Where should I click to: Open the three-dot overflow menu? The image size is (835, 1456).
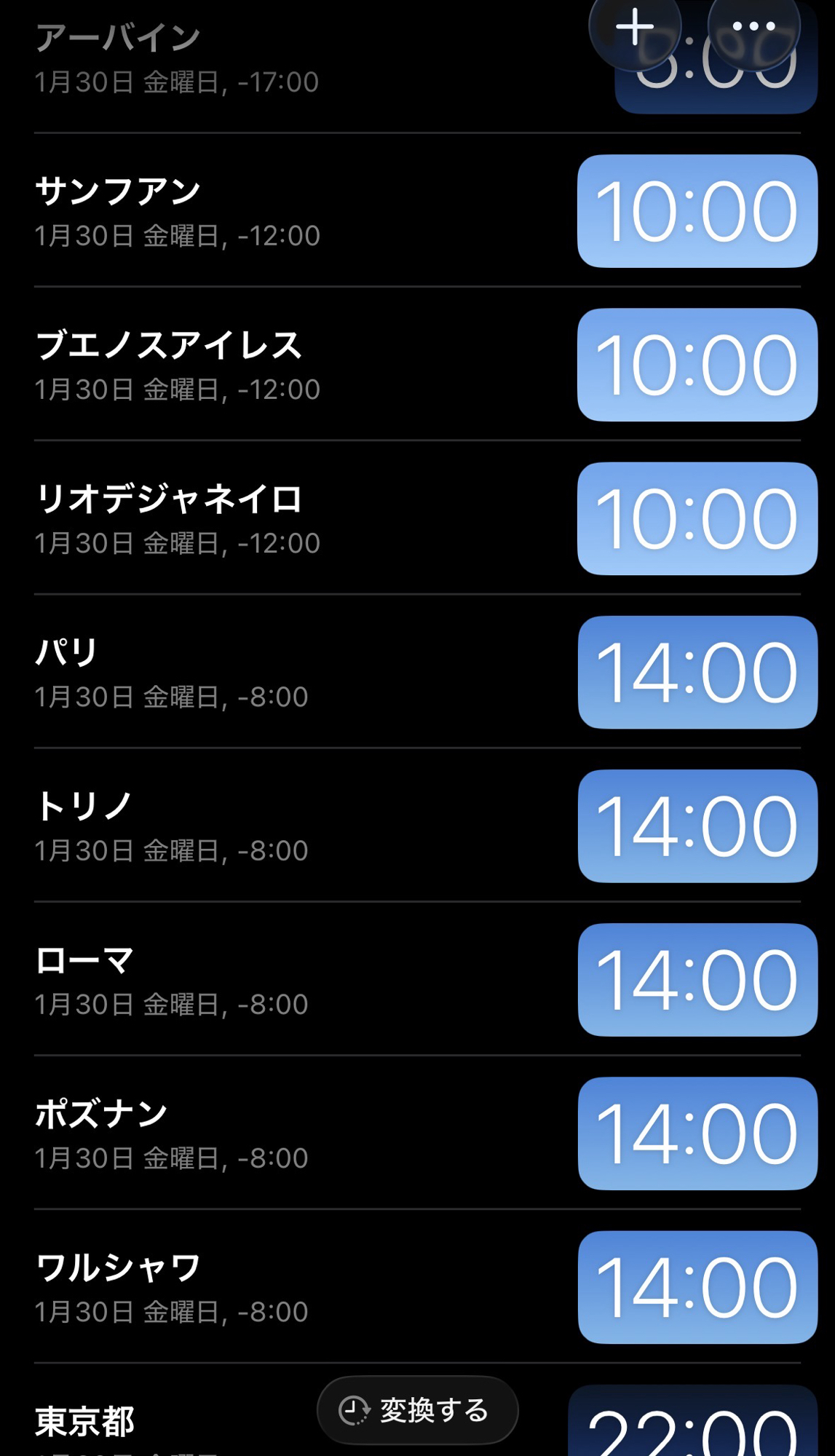[x=753, y=27]
